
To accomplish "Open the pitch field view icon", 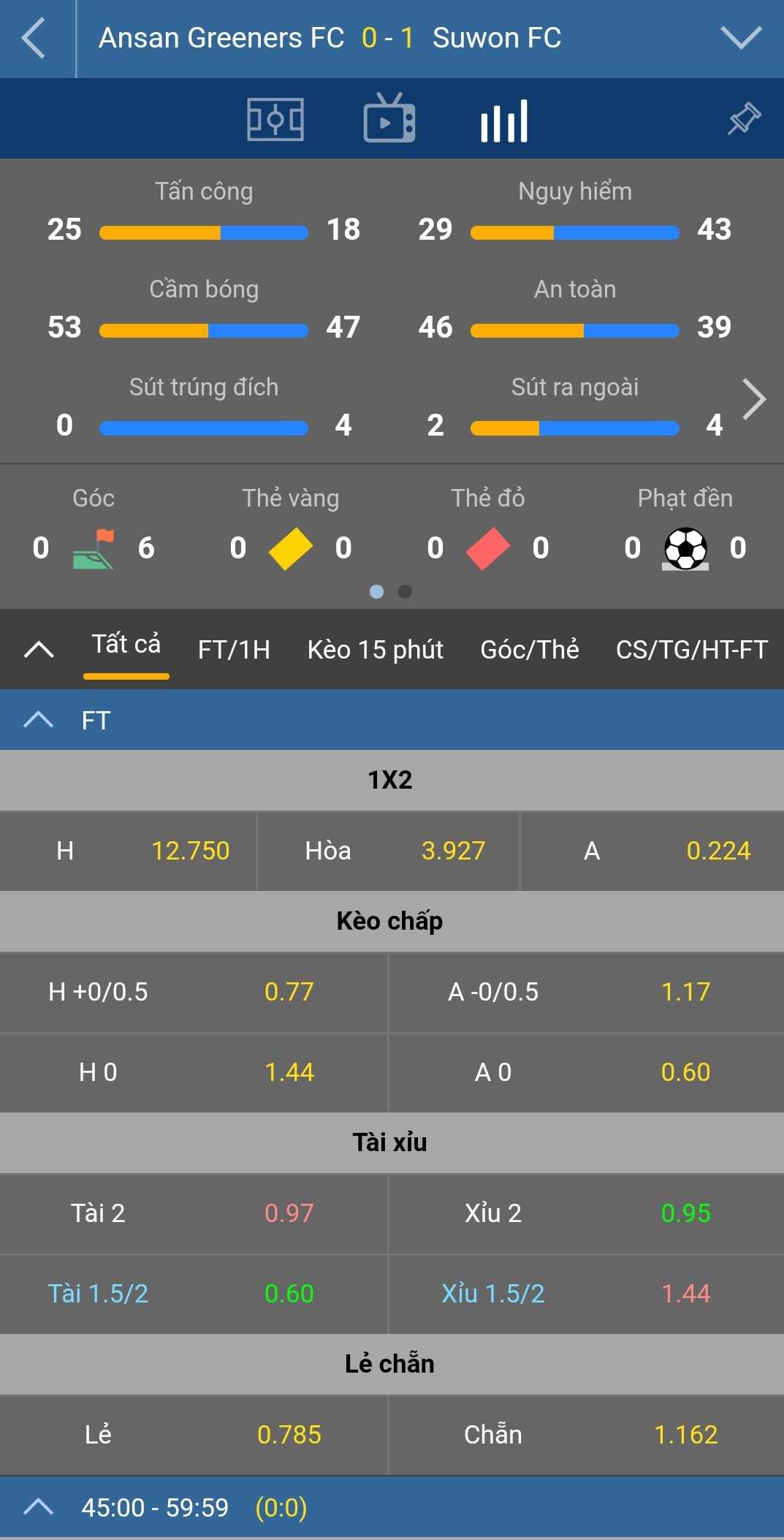I will [275, 119].
